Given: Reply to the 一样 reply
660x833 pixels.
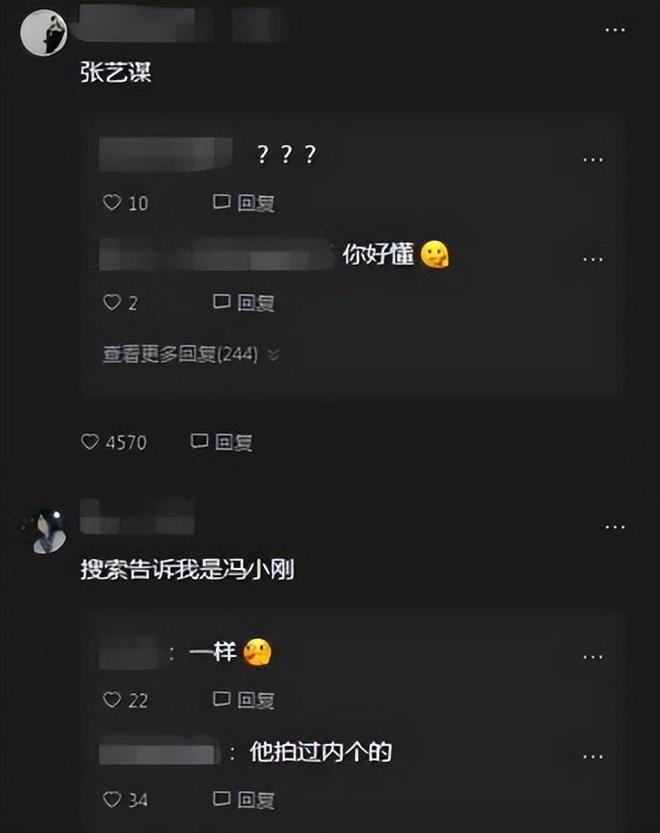Looking at the screenshot, I should click(x=244, y=701).
